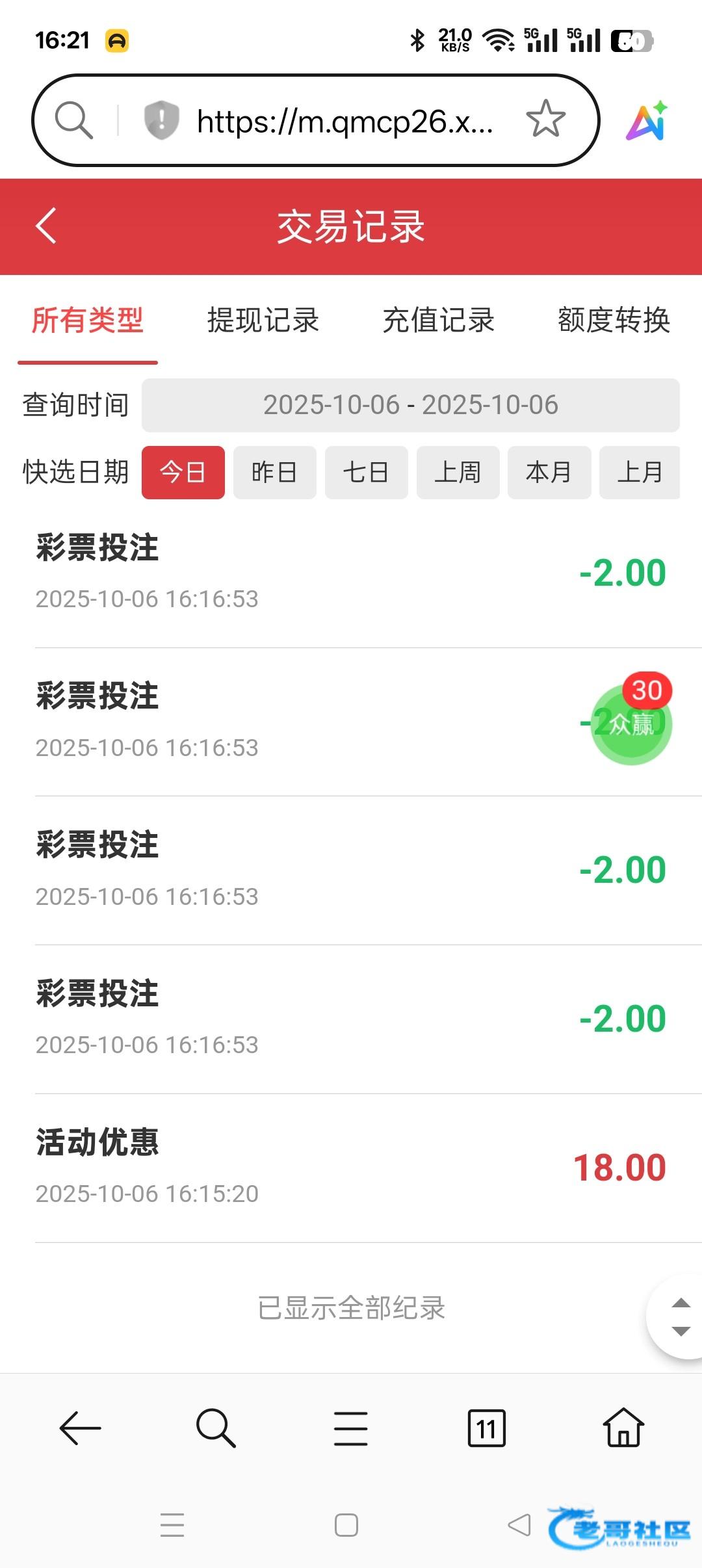Filter records by 本月
The height and width of the screenshot is (1568, 702).
(549, 473)
